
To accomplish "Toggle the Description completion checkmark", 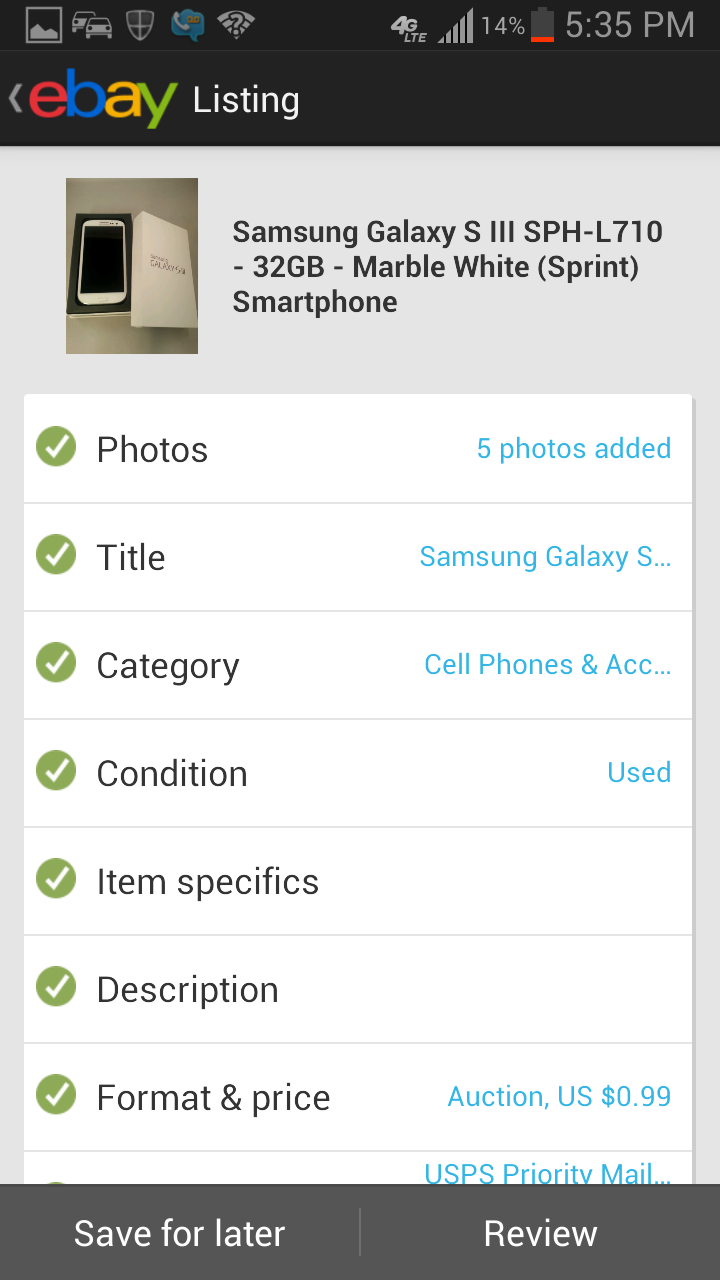I will click(56, 987).
